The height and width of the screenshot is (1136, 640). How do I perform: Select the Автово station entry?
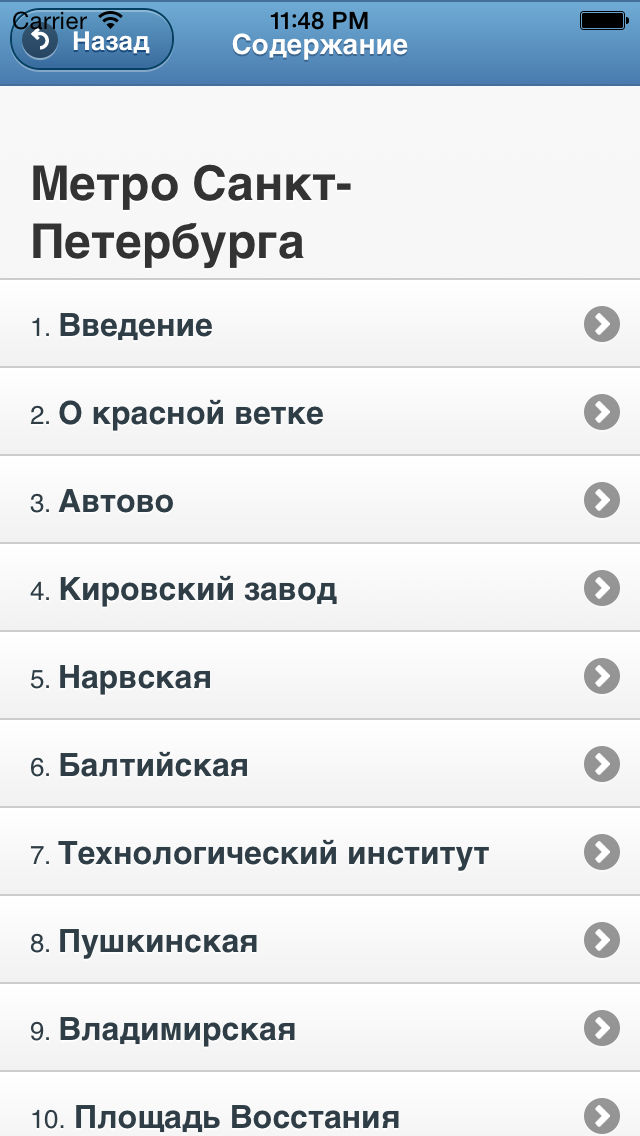pyautogui.click(x=320, y=500)
